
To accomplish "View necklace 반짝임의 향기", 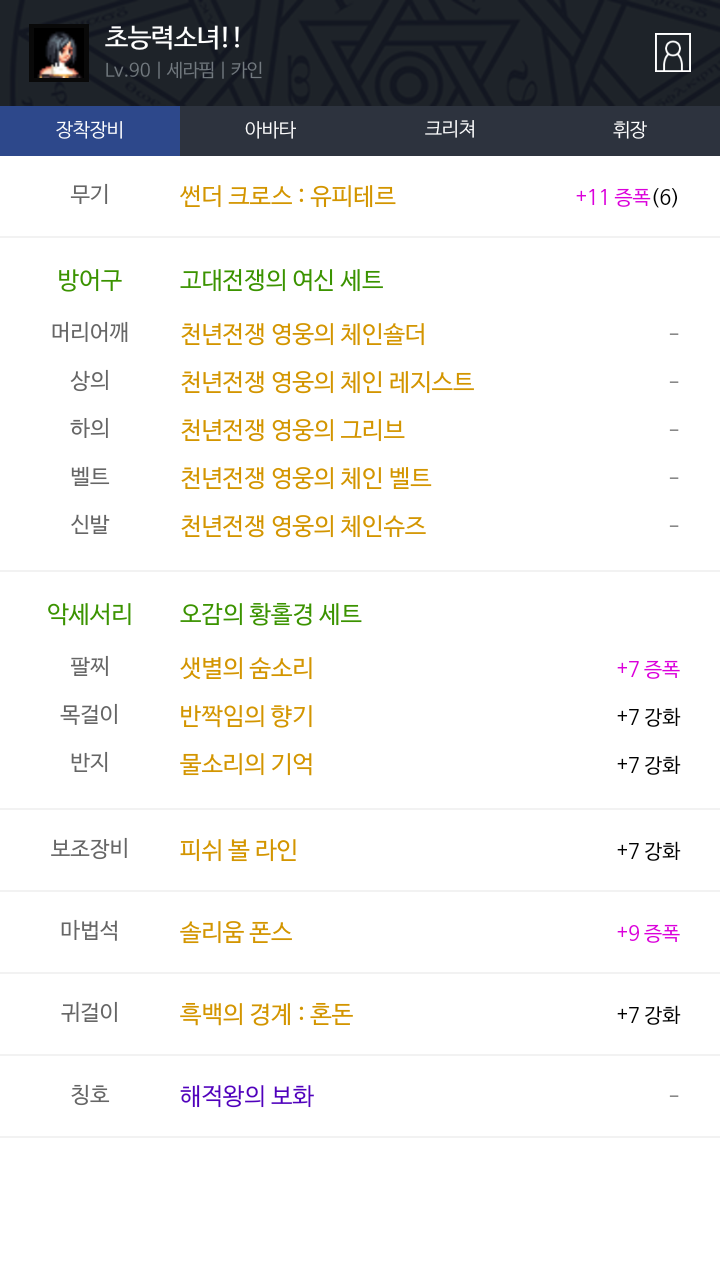I will (247, 716).
